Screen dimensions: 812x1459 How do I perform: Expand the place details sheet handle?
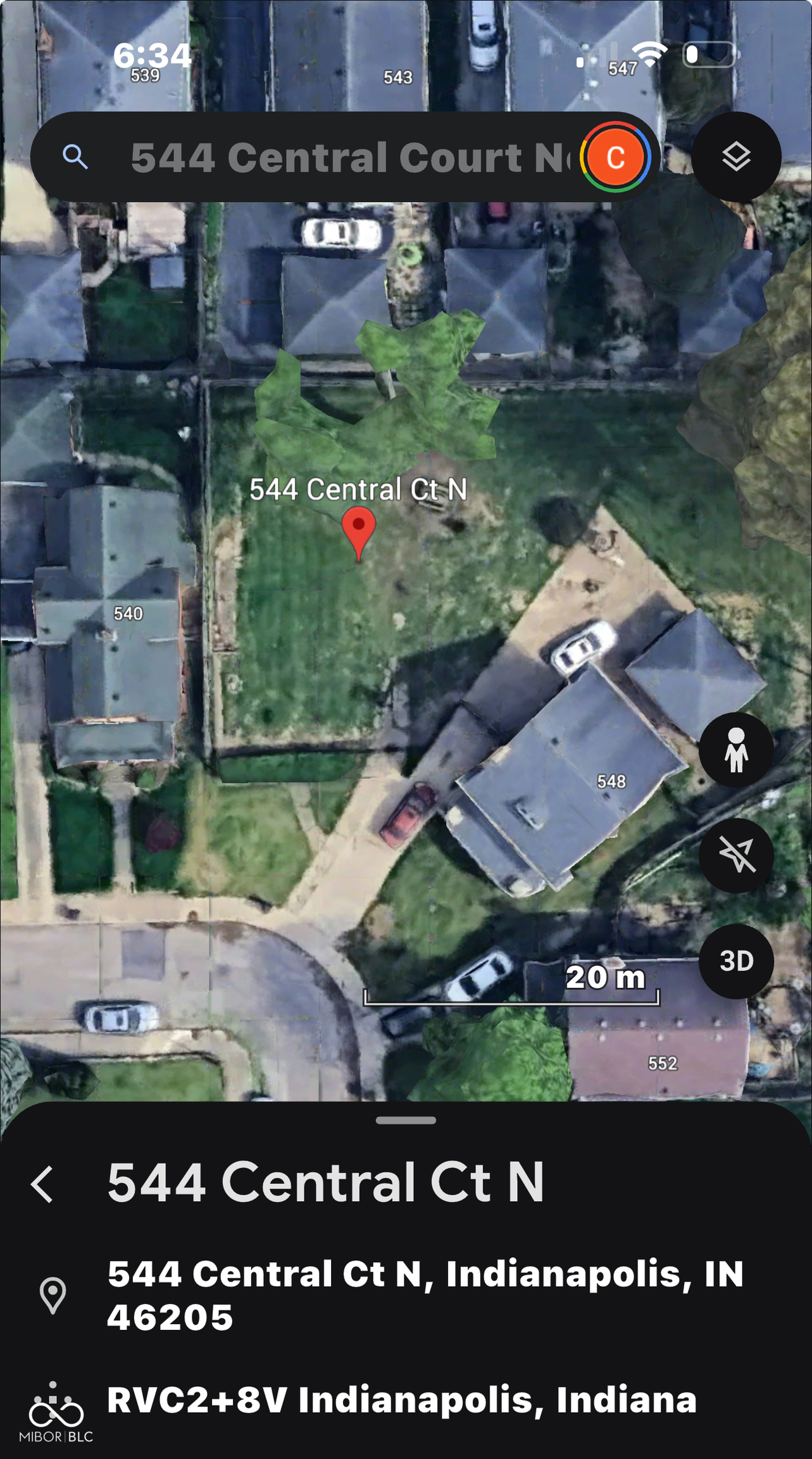406,1120
